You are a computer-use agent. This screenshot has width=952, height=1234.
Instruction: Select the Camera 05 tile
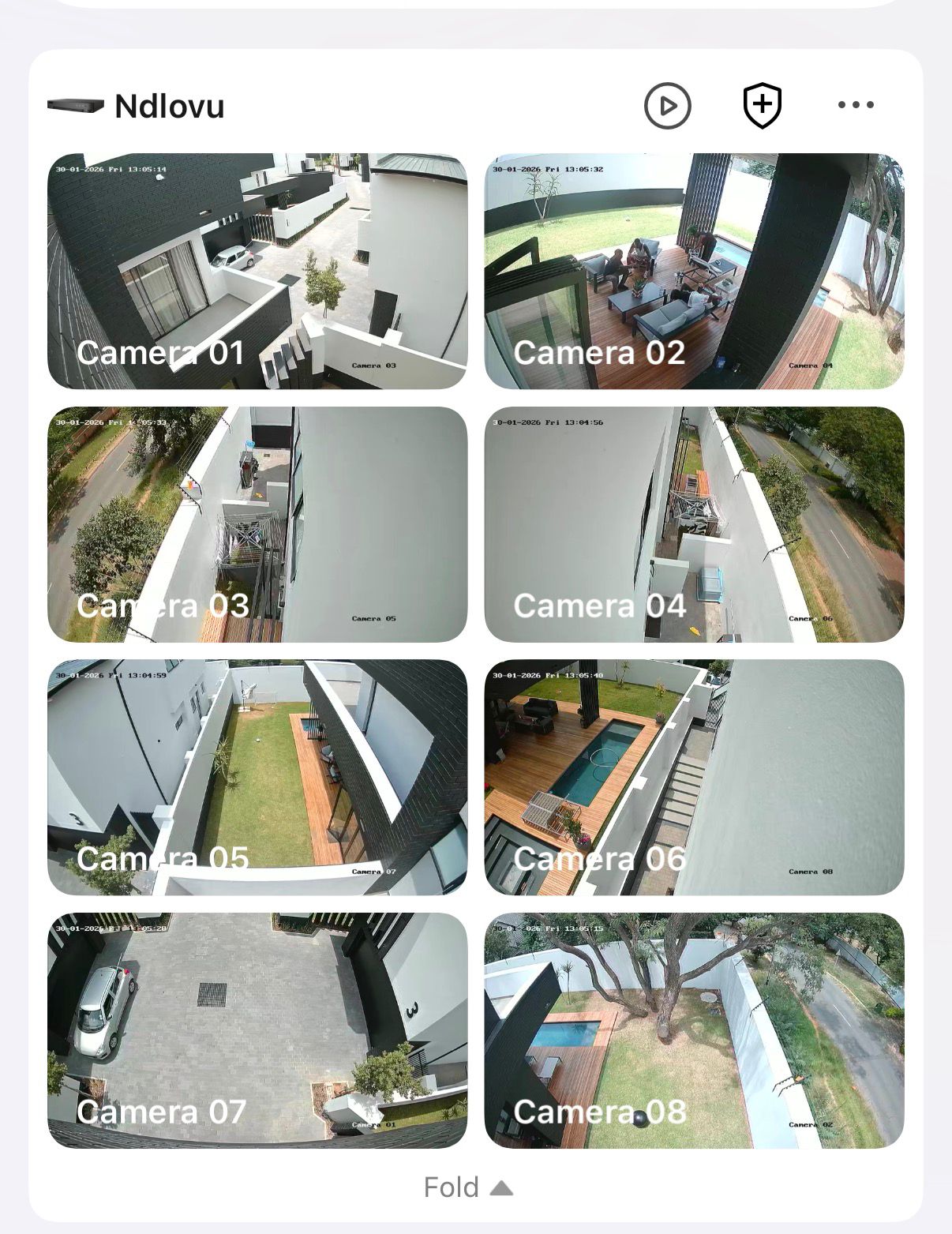click(257, 777)
